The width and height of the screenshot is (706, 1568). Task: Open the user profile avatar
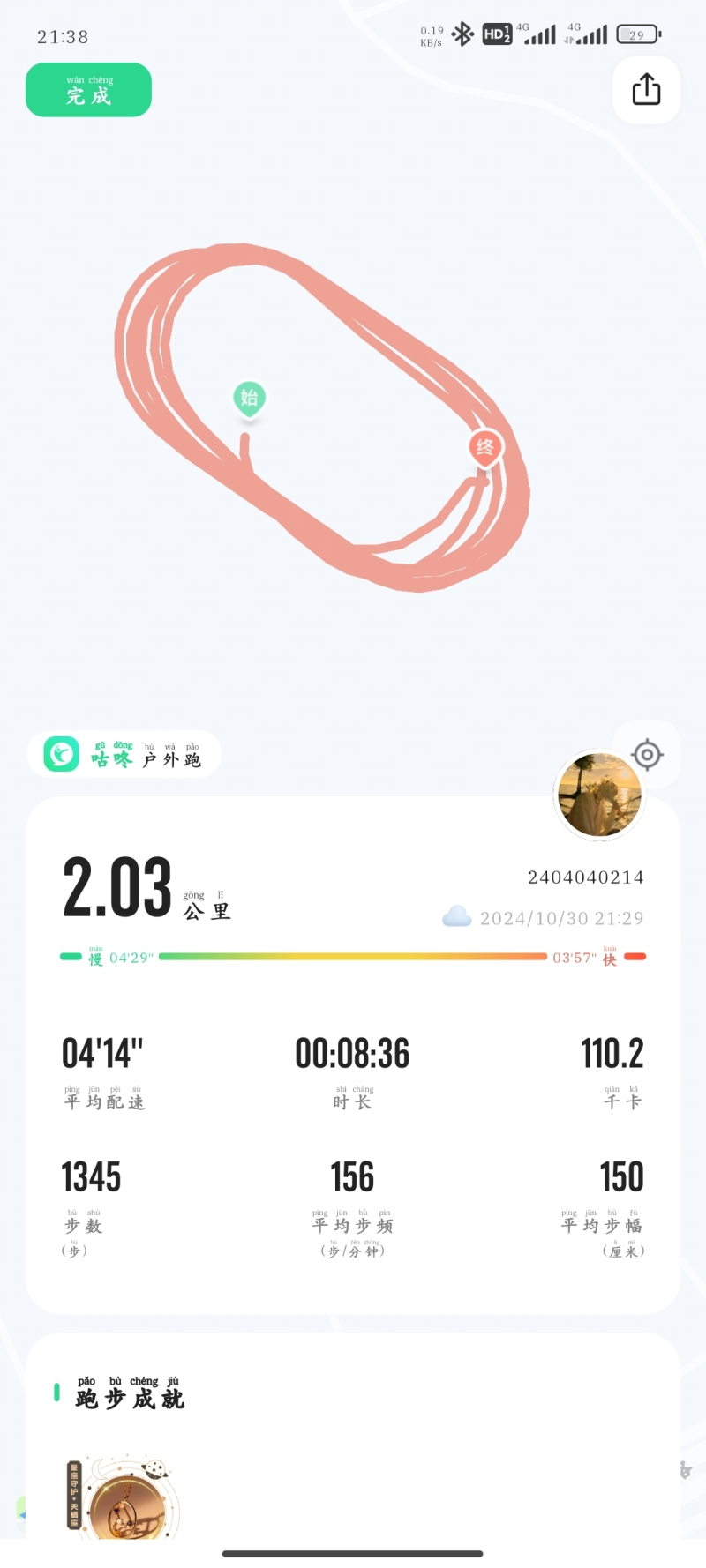pyautogui.click(x=600, y=795)
